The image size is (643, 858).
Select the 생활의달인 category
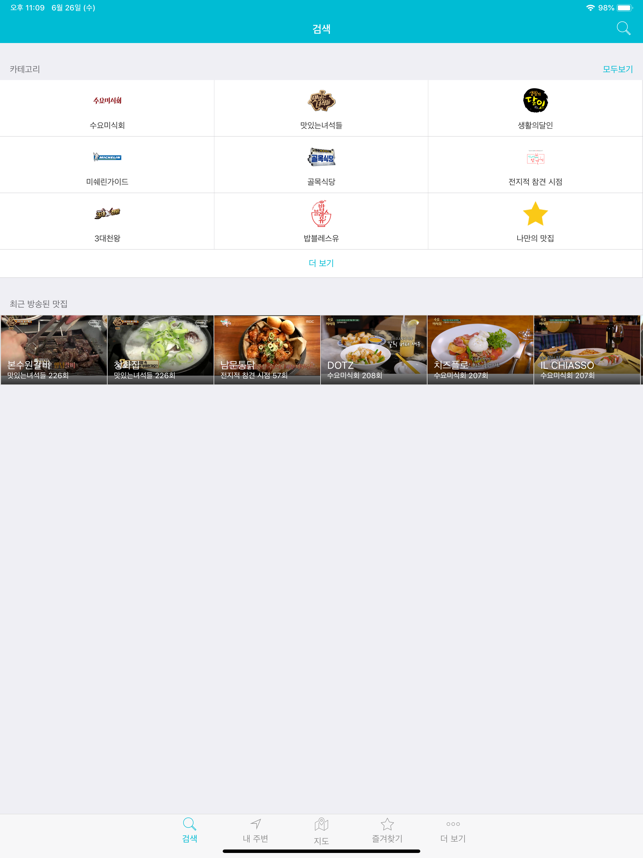click(x=535, y=109)
